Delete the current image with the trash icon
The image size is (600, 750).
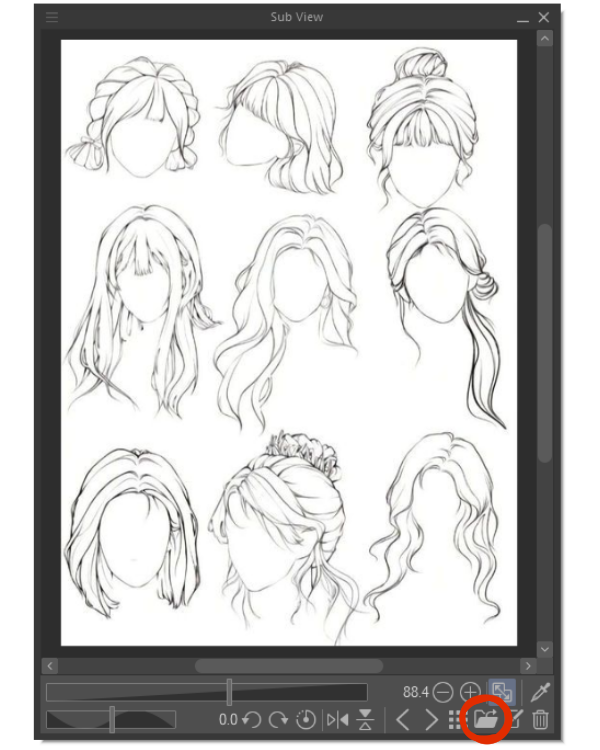[541, 719]
